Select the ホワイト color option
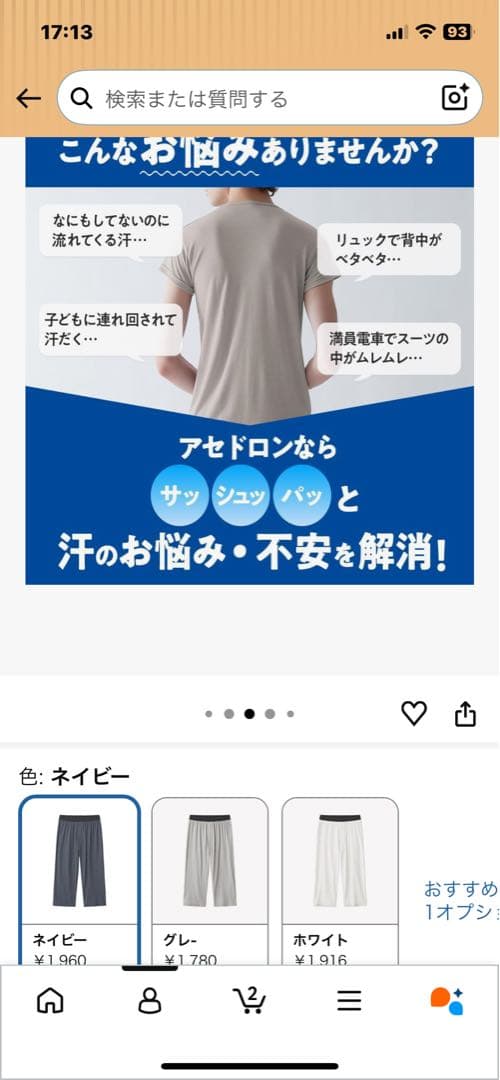The image size is (500, 1080). tap(340, 881)
